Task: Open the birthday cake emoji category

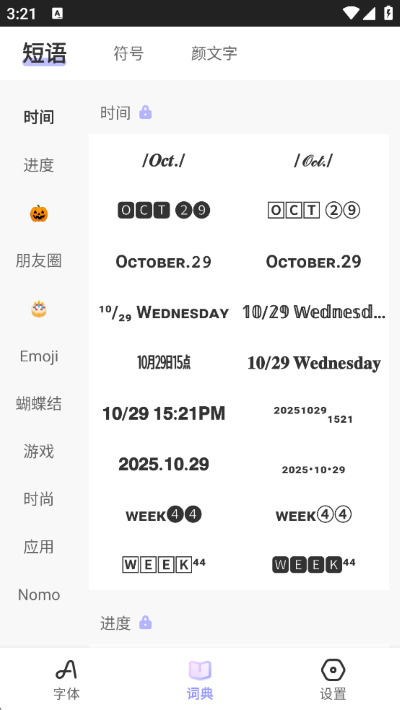Action: coord(39,309)
